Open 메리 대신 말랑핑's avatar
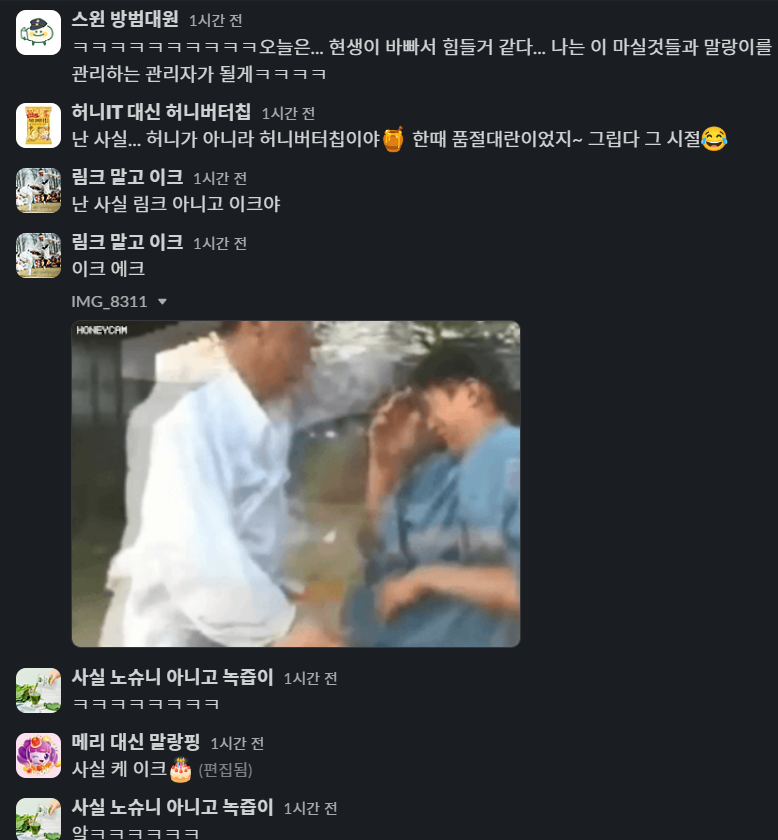Screen dimensions: 778x840 pyautogui.click(x=39, y=754)
